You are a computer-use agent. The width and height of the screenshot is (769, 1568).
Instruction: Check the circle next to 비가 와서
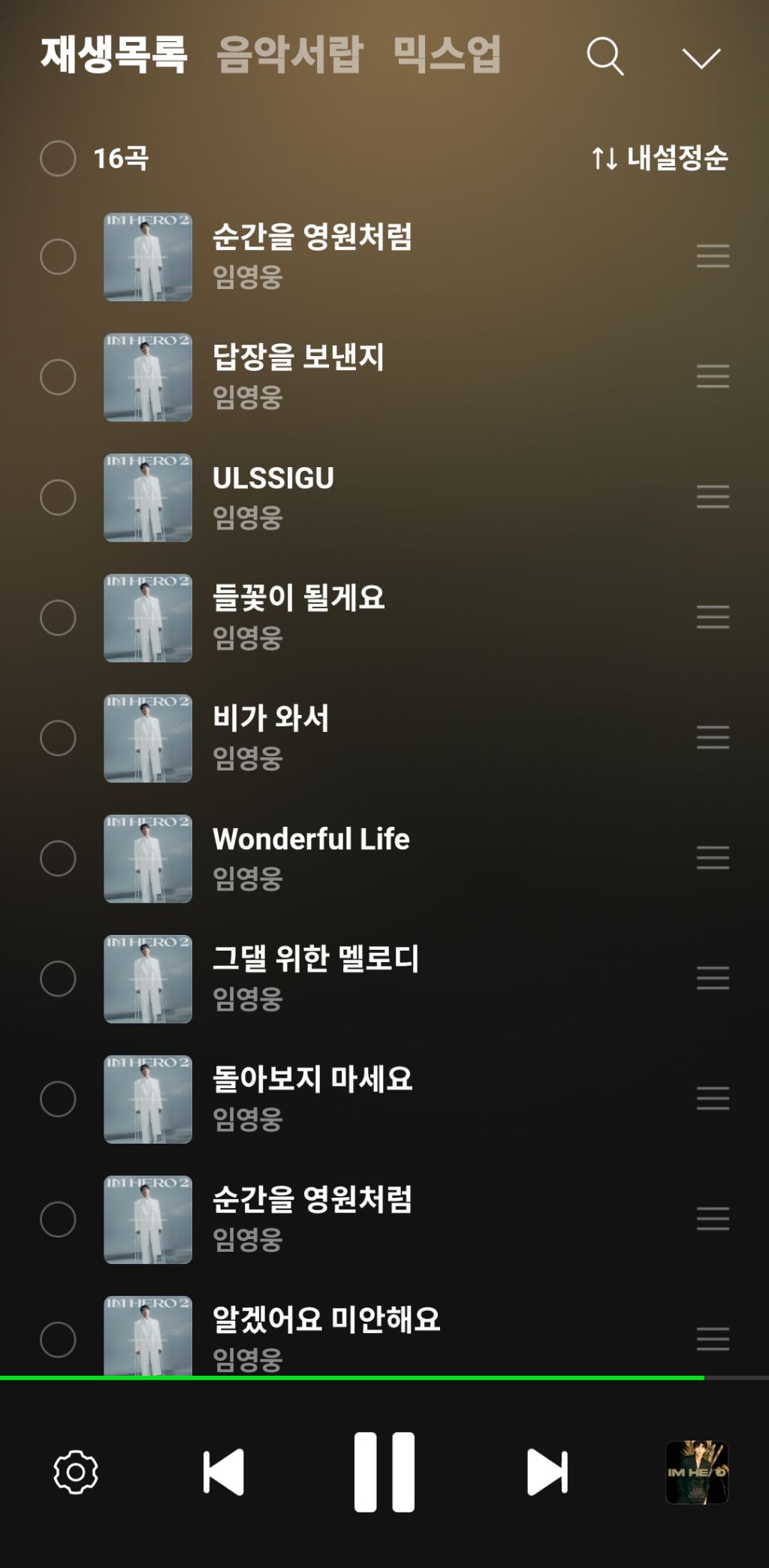pos(58,737)
